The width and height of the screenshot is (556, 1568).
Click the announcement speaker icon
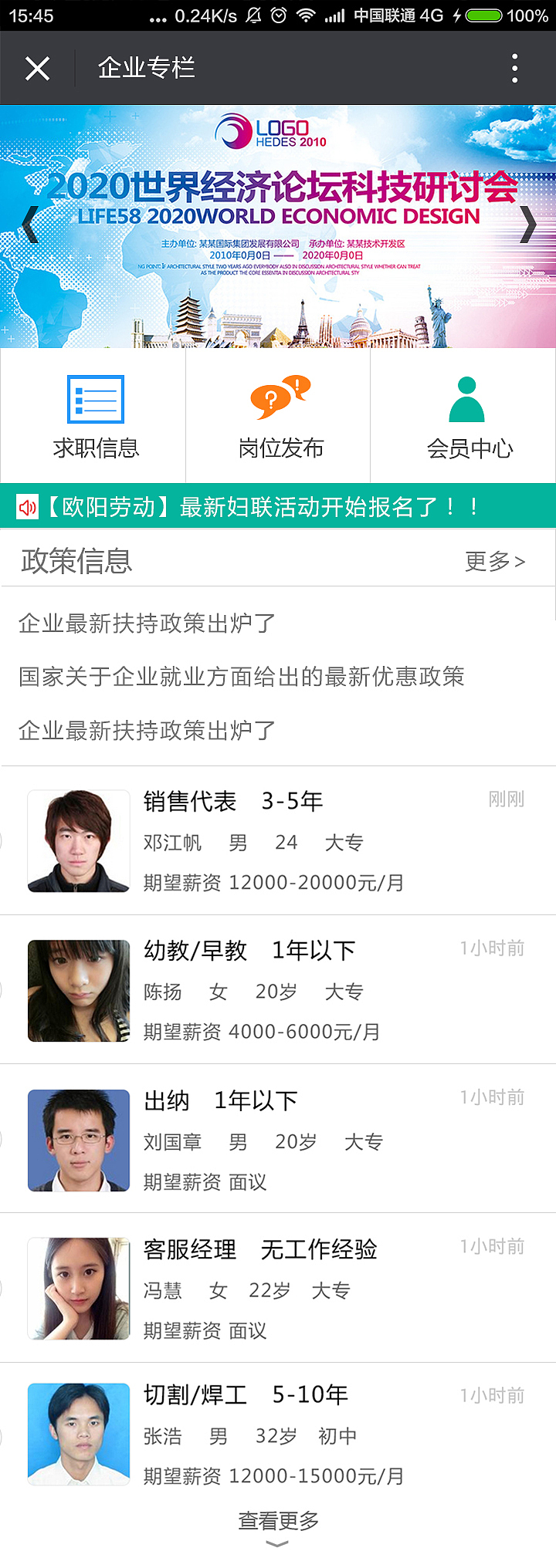(x=28, y=507)
